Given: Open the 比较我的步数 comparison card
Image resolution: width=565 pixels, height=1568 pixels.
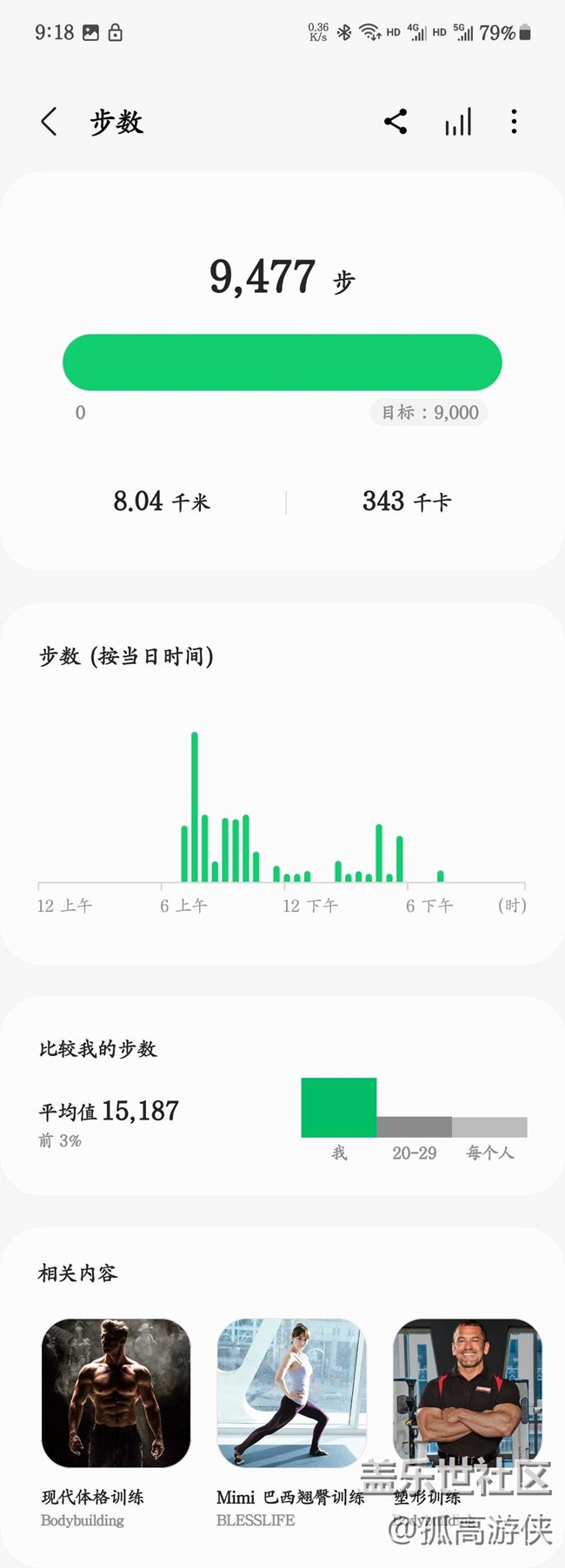Looking at the screenshot, I should click(282, 1095).
